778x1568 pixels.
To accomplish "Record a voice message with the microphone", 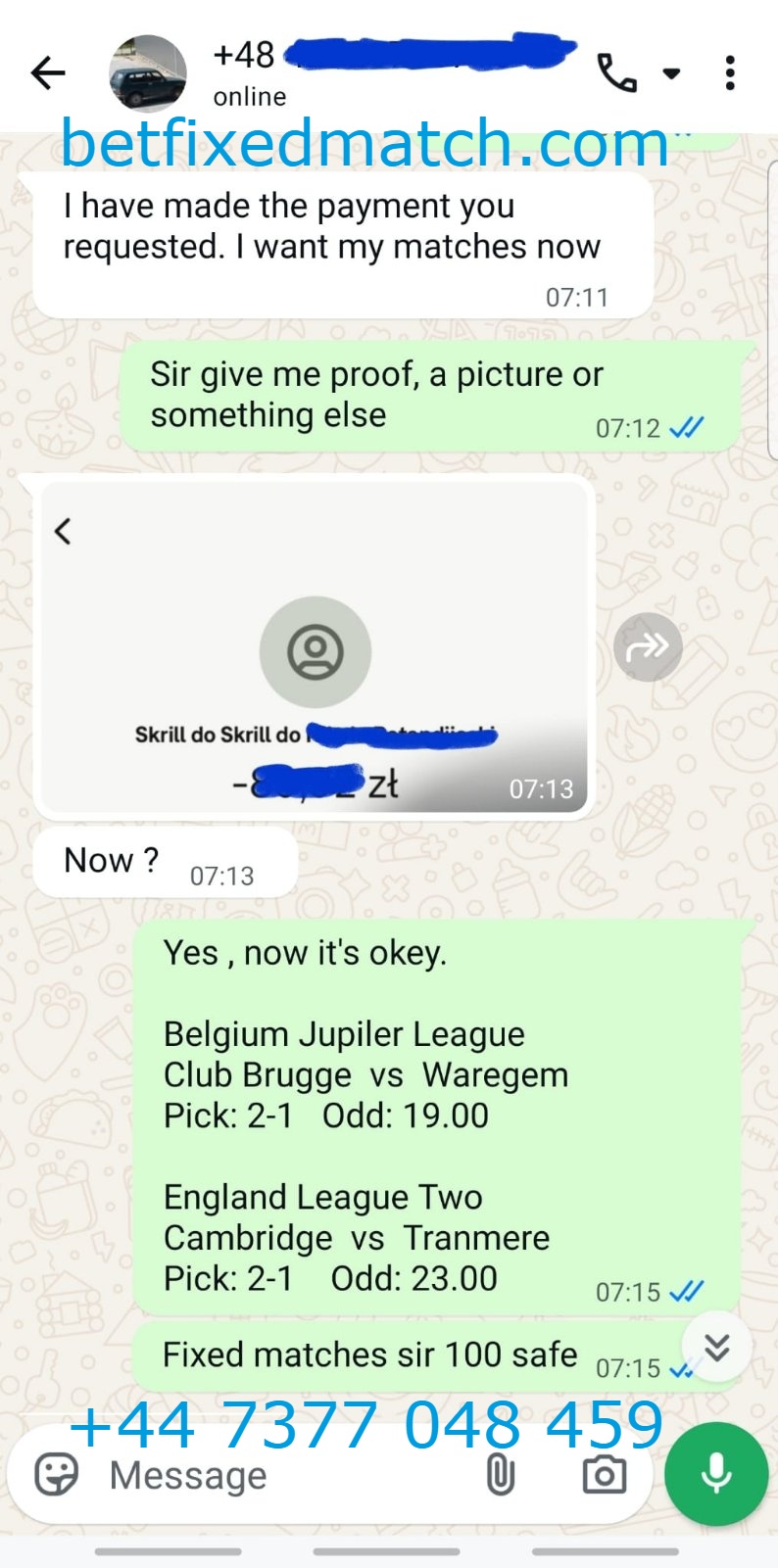I will click(x=716, y=1474).
